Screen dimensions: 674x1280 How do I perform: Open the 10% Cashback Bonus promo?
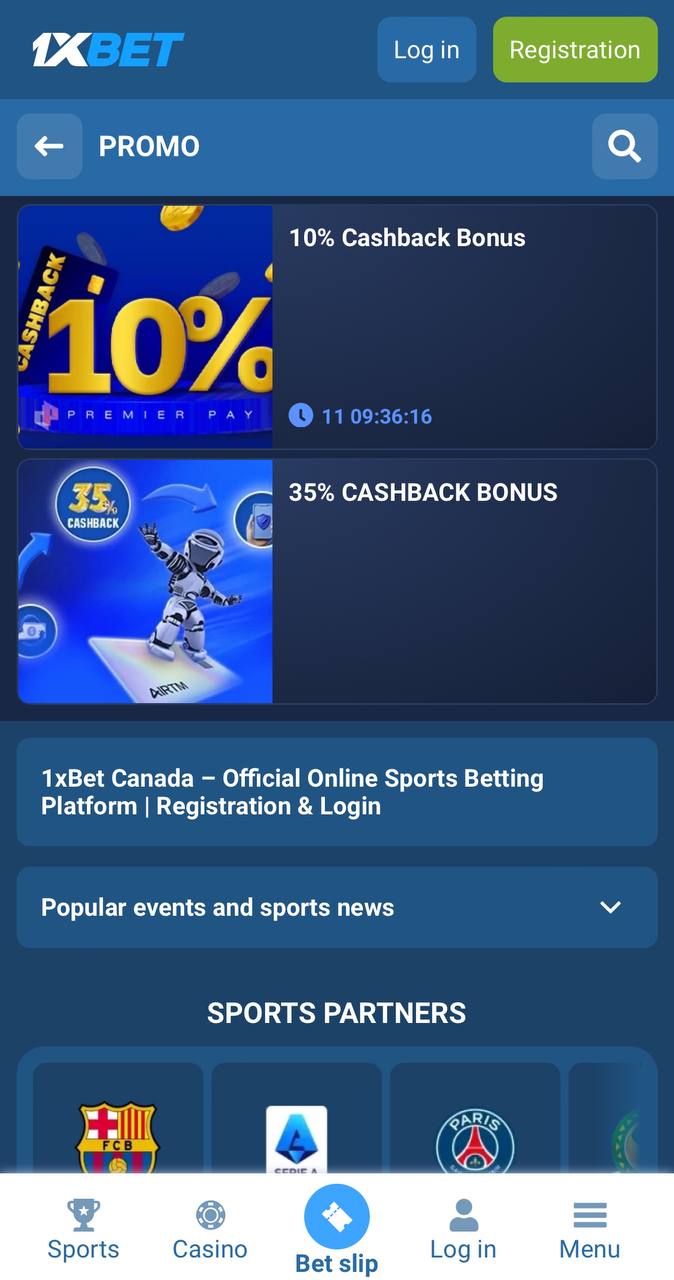337,327
